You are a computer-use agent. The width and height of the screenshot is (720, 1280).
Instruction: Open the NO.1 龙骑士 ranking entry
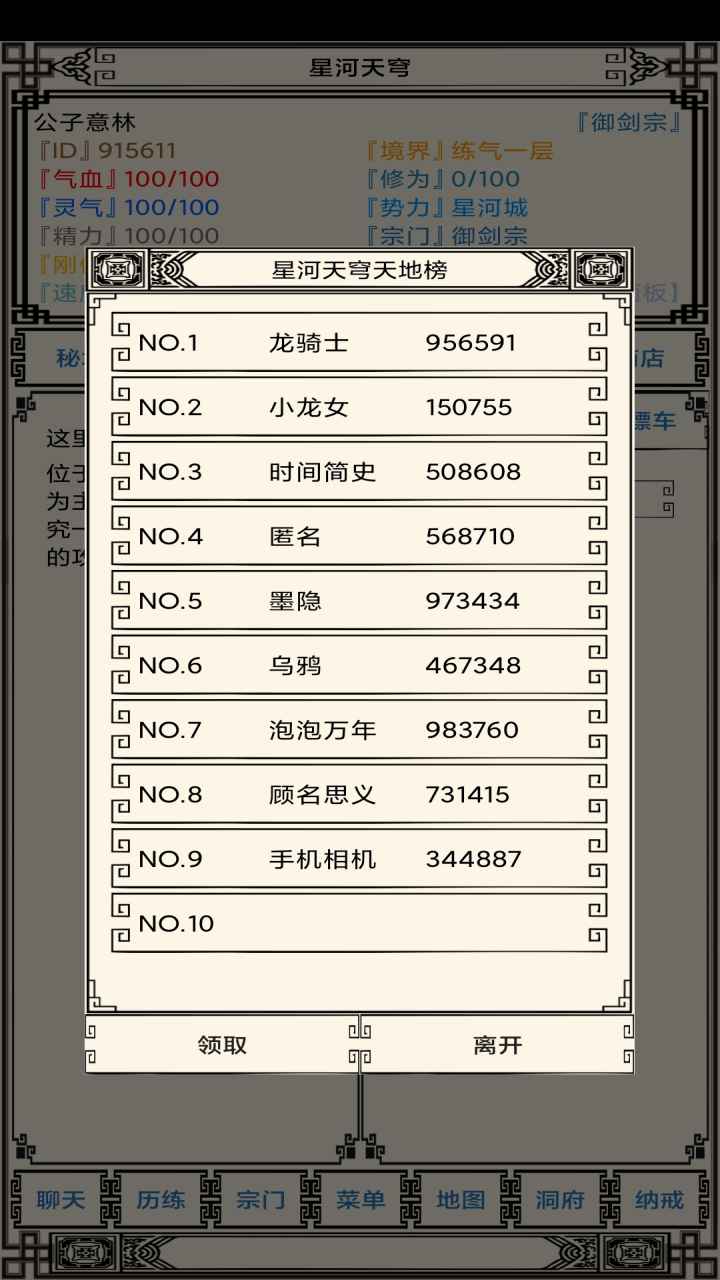(359, 343)
